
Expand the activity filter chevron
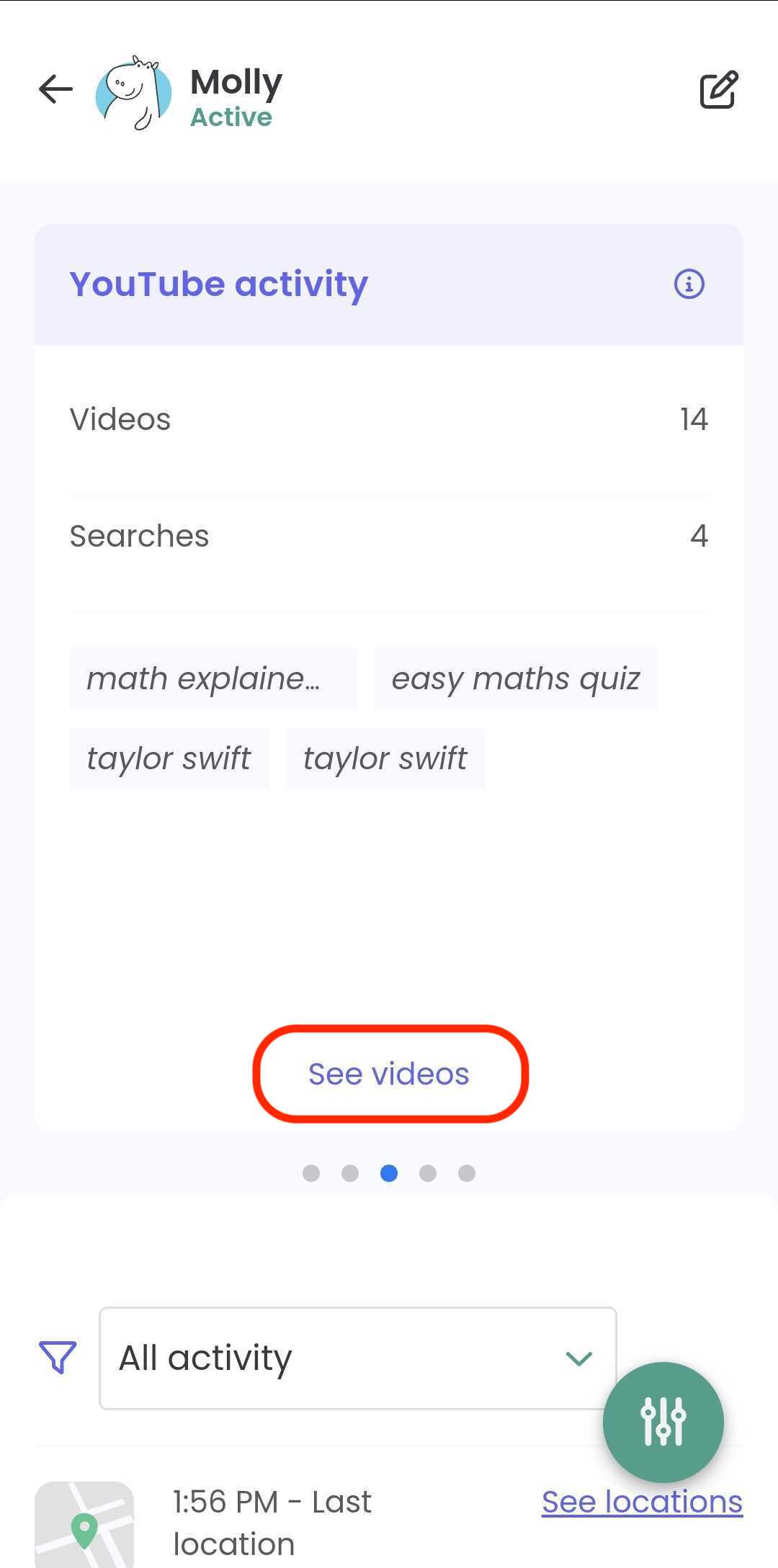coord(577,1358)
